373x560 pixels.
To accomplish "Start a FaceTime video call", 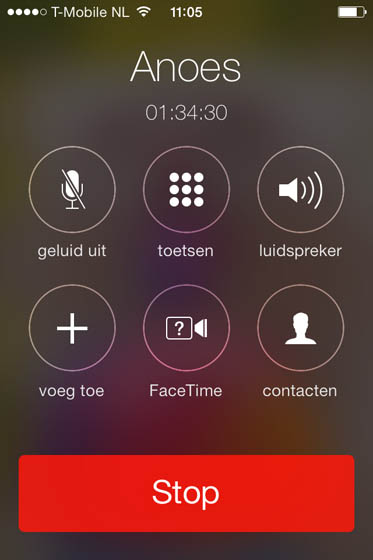I will coord(186,328).
